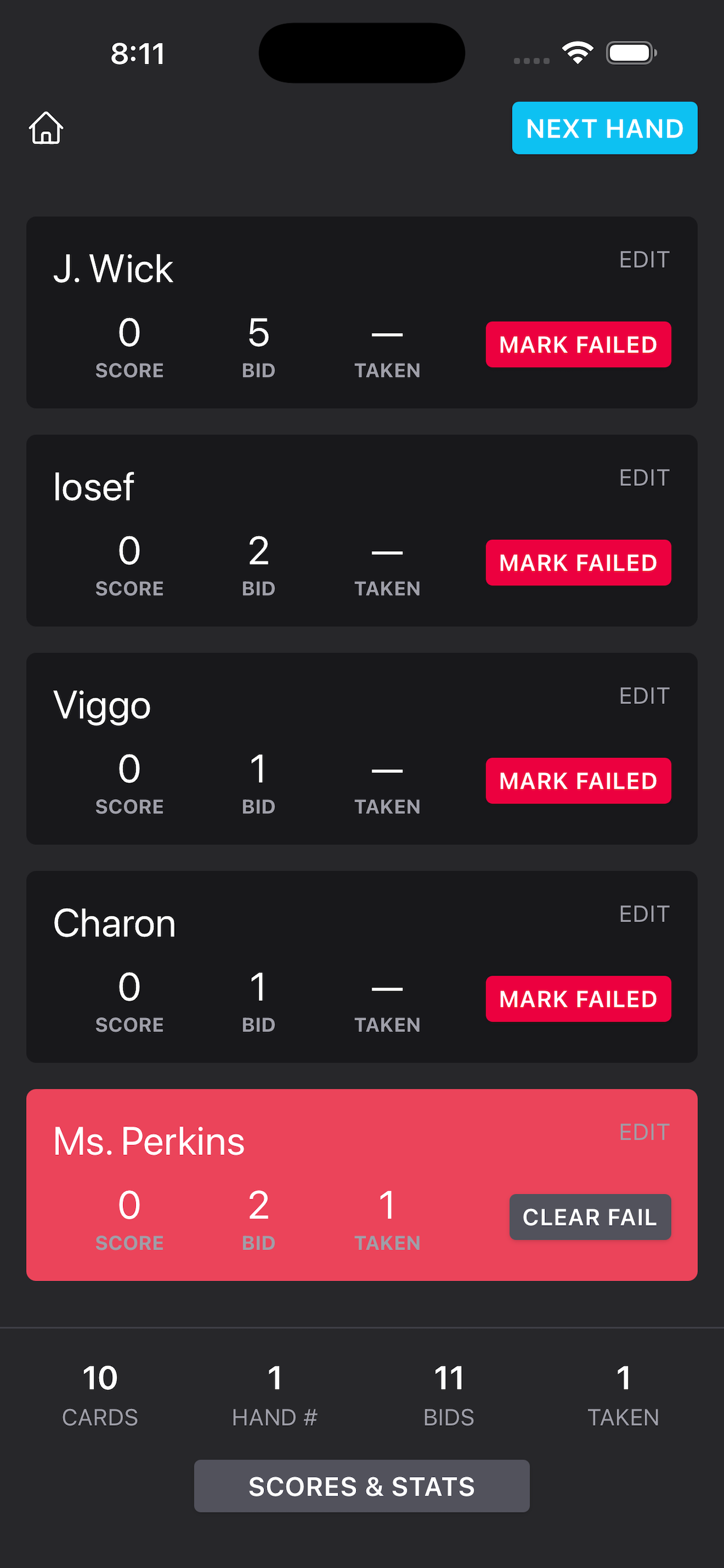Edit Ms. Perkins' player details
724x1568 pixels.
[644, 1132]
